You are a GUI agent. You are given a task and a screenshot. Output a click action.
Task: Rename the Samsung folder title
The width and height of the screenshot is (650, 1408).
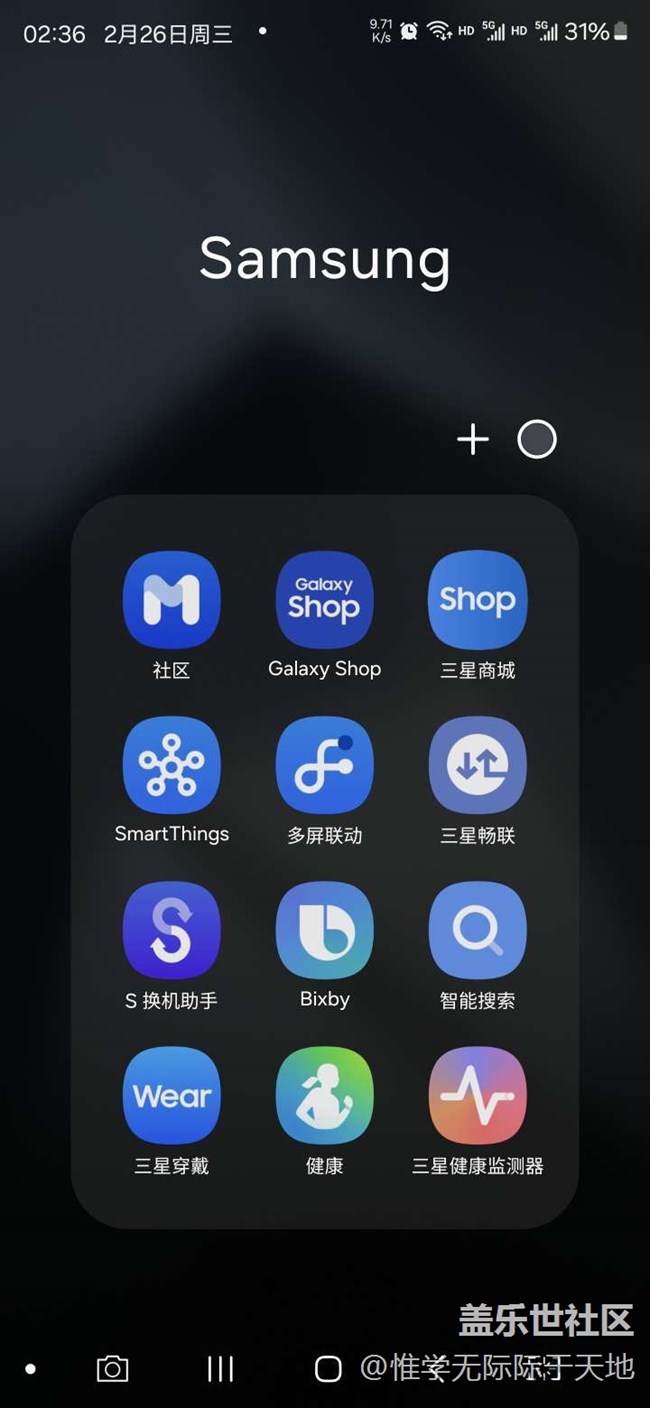coord(324,259)
